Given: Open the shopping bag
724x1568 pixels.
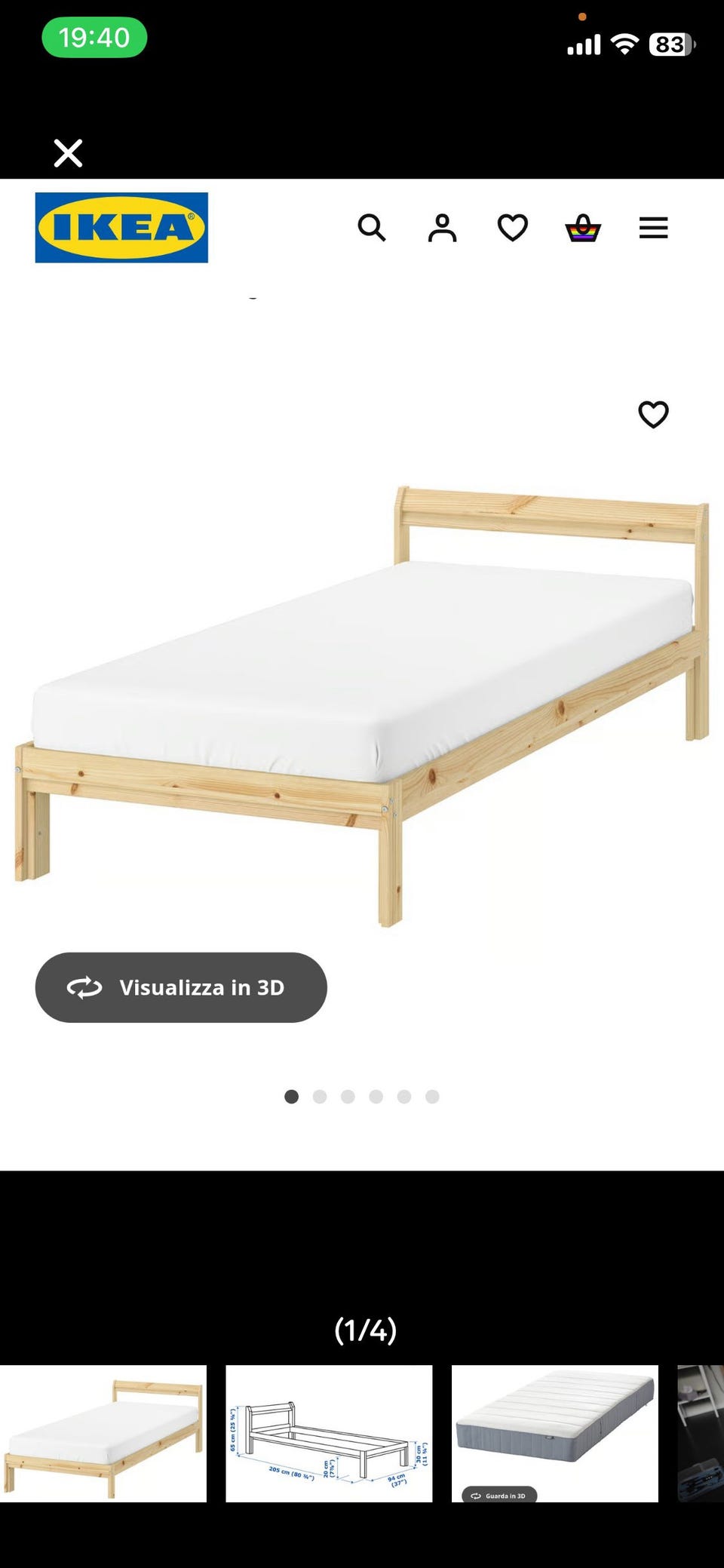Looking at the screenshot, I should 582,228.
